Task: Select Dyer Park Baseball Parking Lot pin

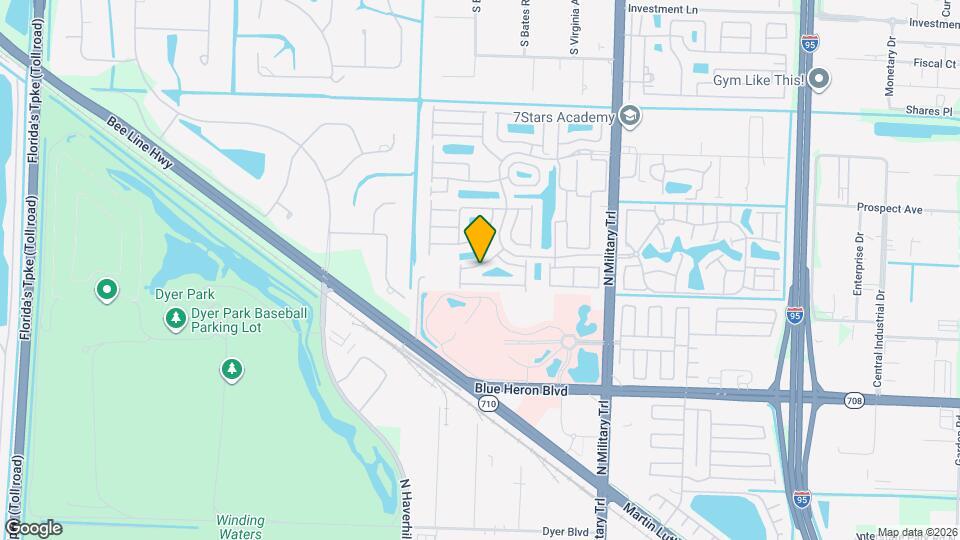Action: click(176, 318)
